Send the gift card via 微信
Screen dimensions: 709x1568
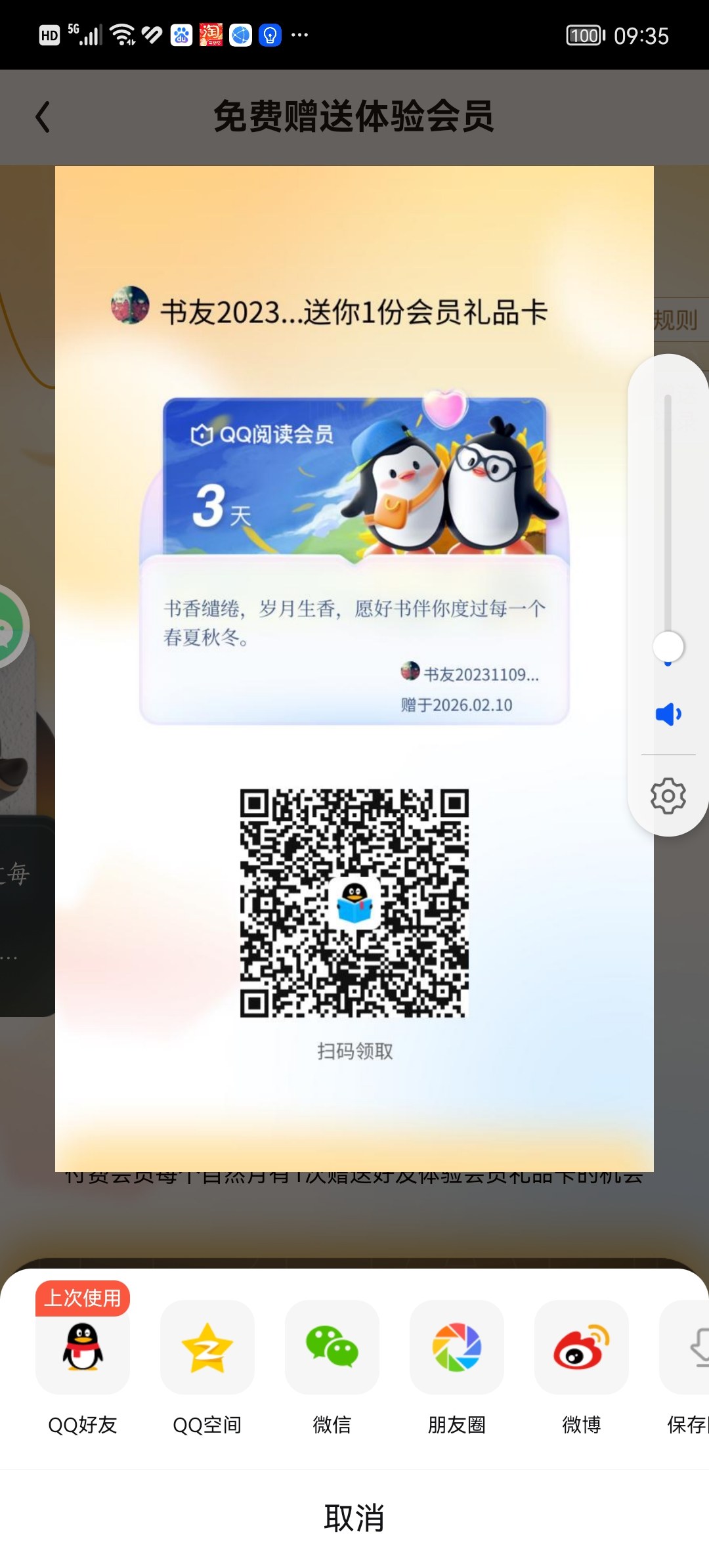click(332, 1347)
